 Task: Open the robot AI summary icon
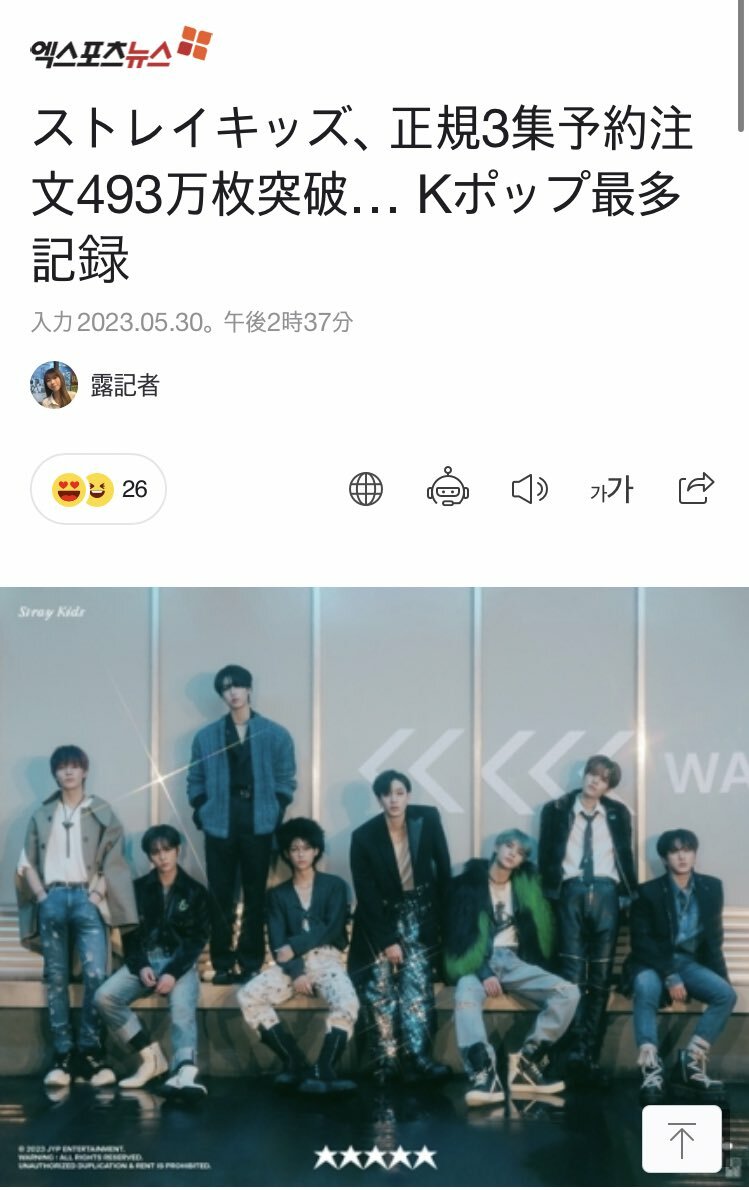pyautogui.click(x=448, y=489)
